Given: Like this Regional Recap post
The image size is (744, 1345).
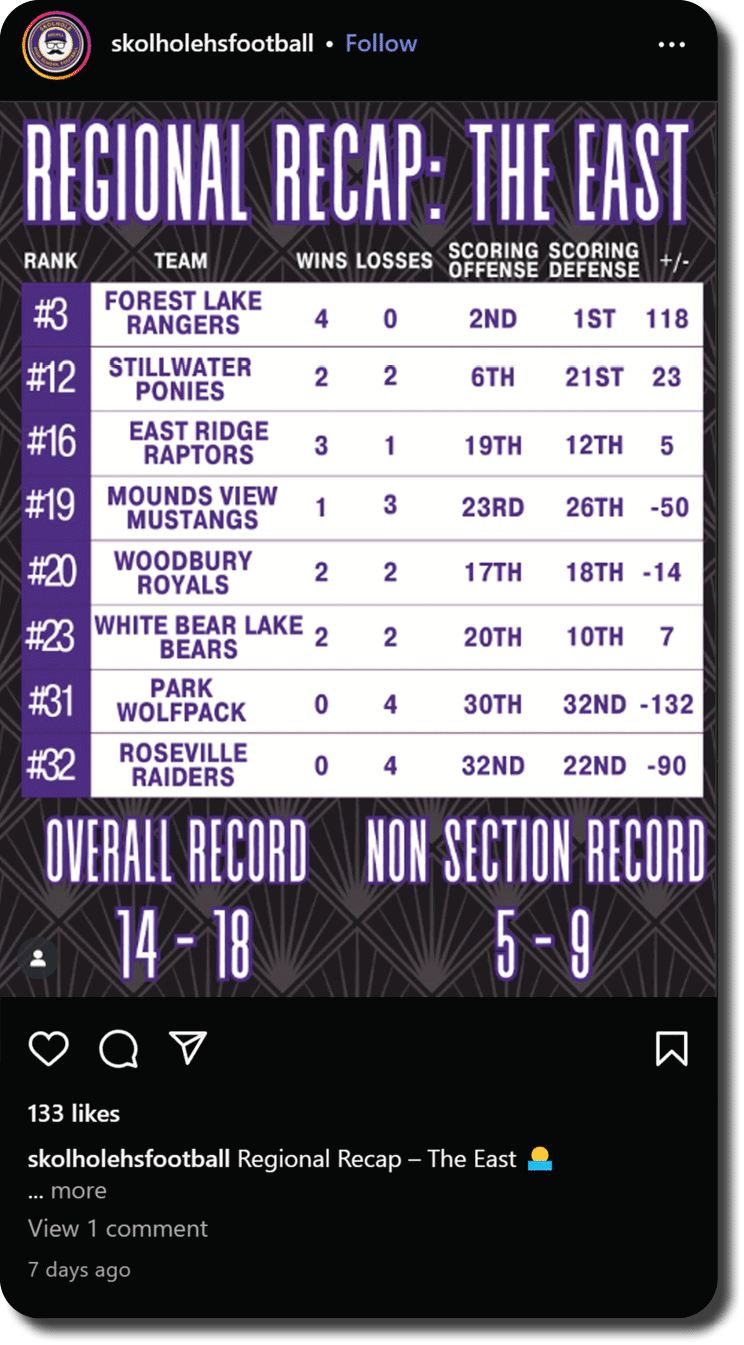Looking at the screenshot, I should click(48, 1048).
